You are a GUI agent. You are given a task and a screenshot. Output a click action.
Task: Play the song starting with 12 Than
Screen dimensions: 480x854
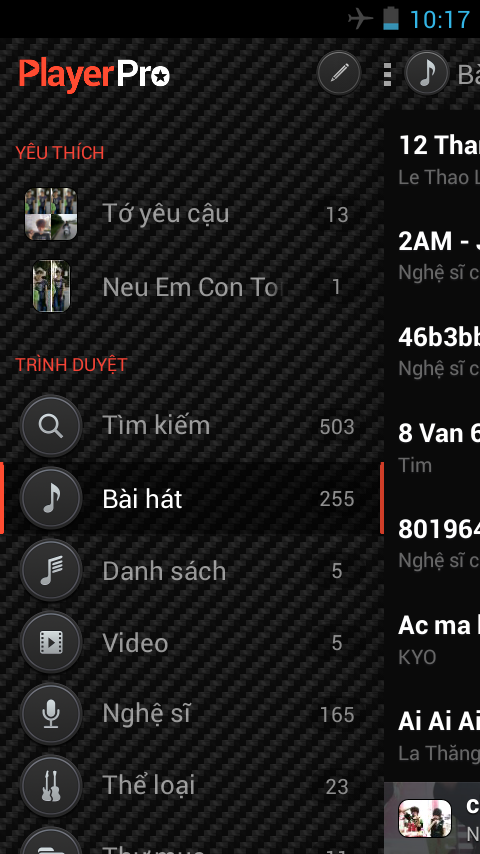(x=433, y=158)
